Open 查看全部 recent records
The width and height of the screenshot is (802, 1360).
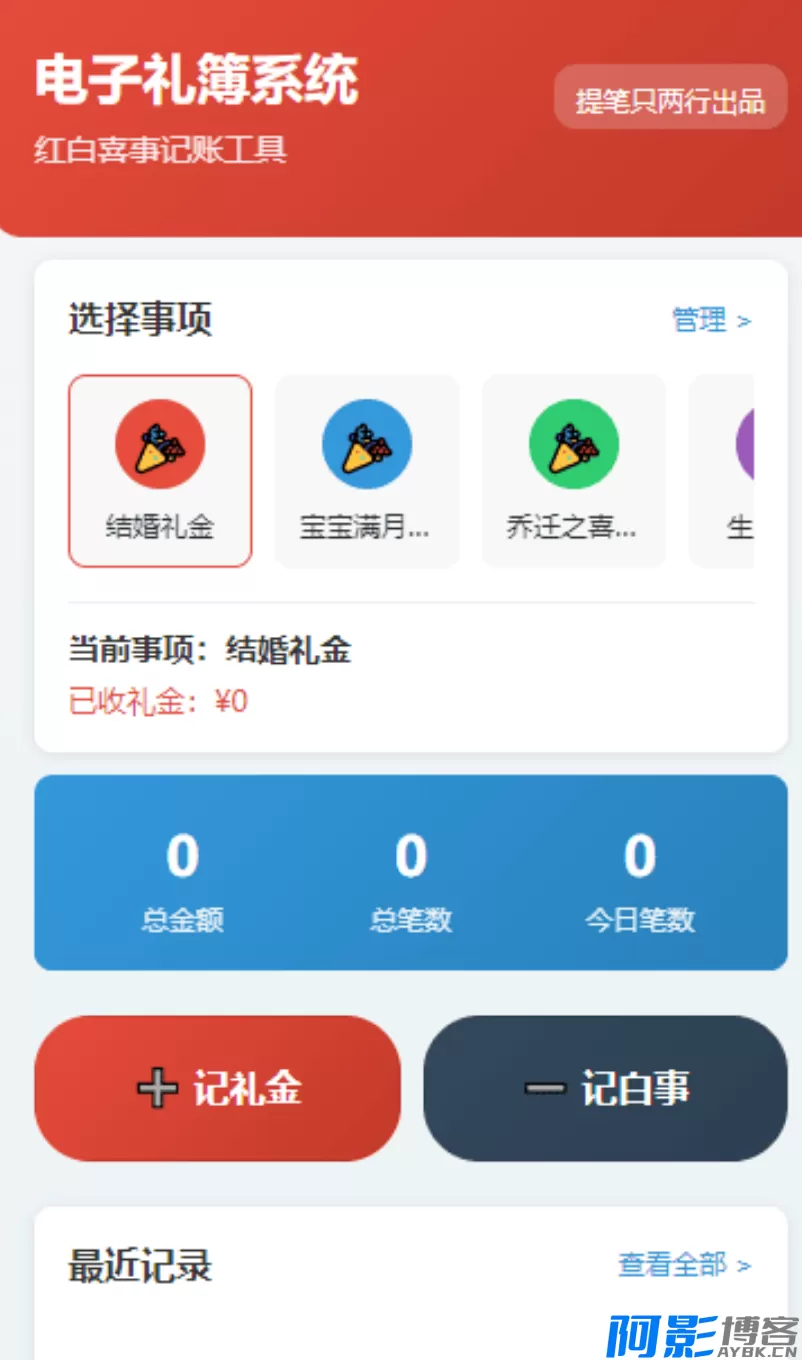(684, 1265)
